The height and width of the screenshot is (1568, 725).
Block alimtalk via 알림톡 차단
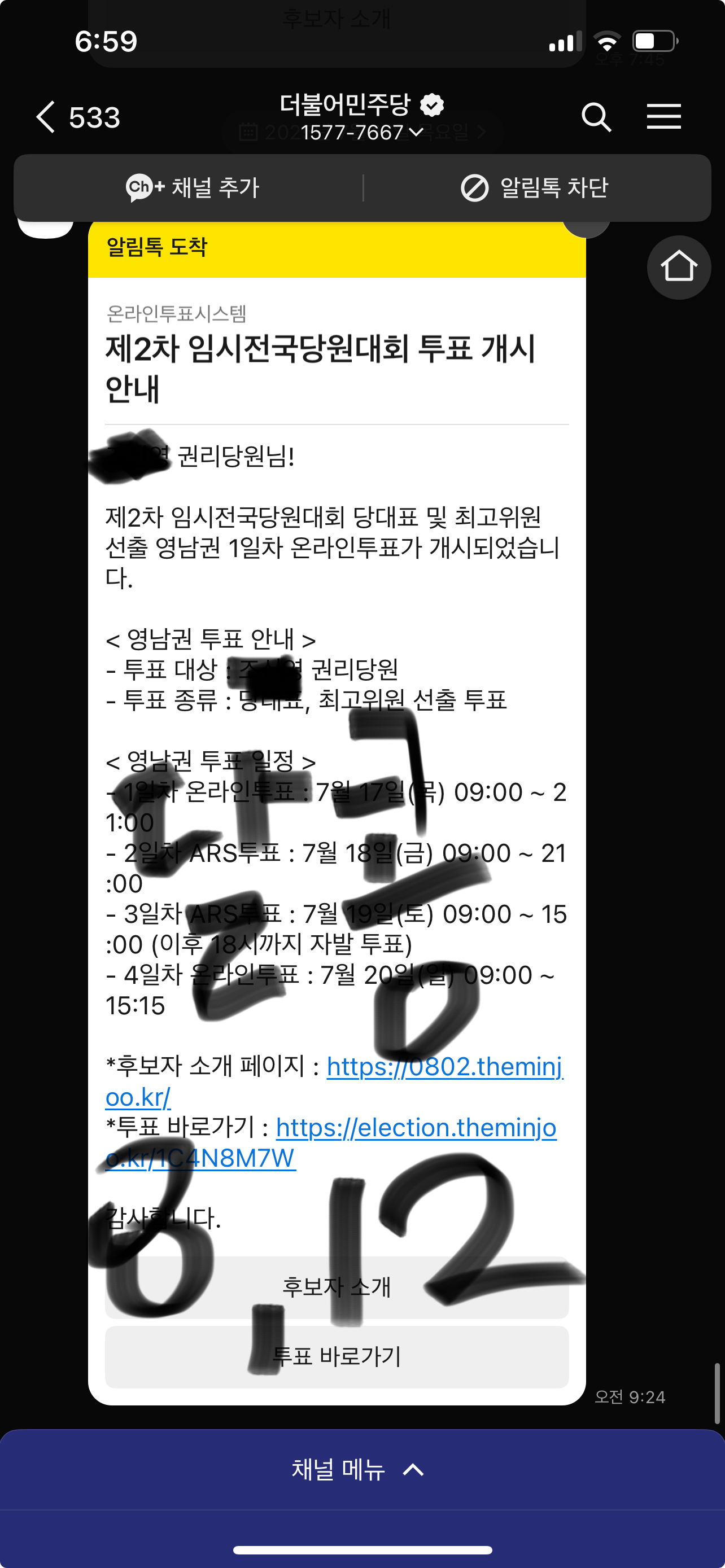point(535,187)
